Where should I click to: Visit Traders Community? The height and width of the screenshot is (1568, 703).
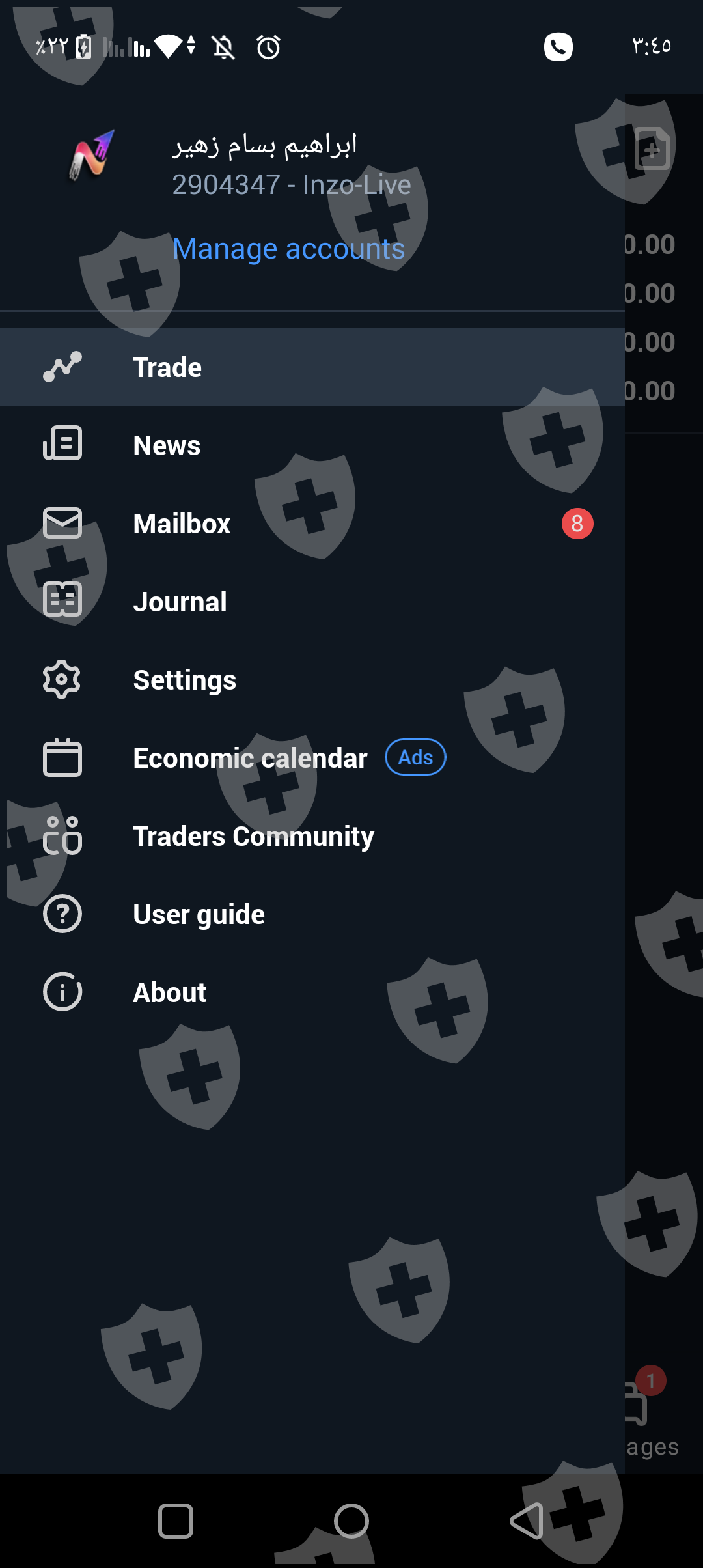(253, 836)
